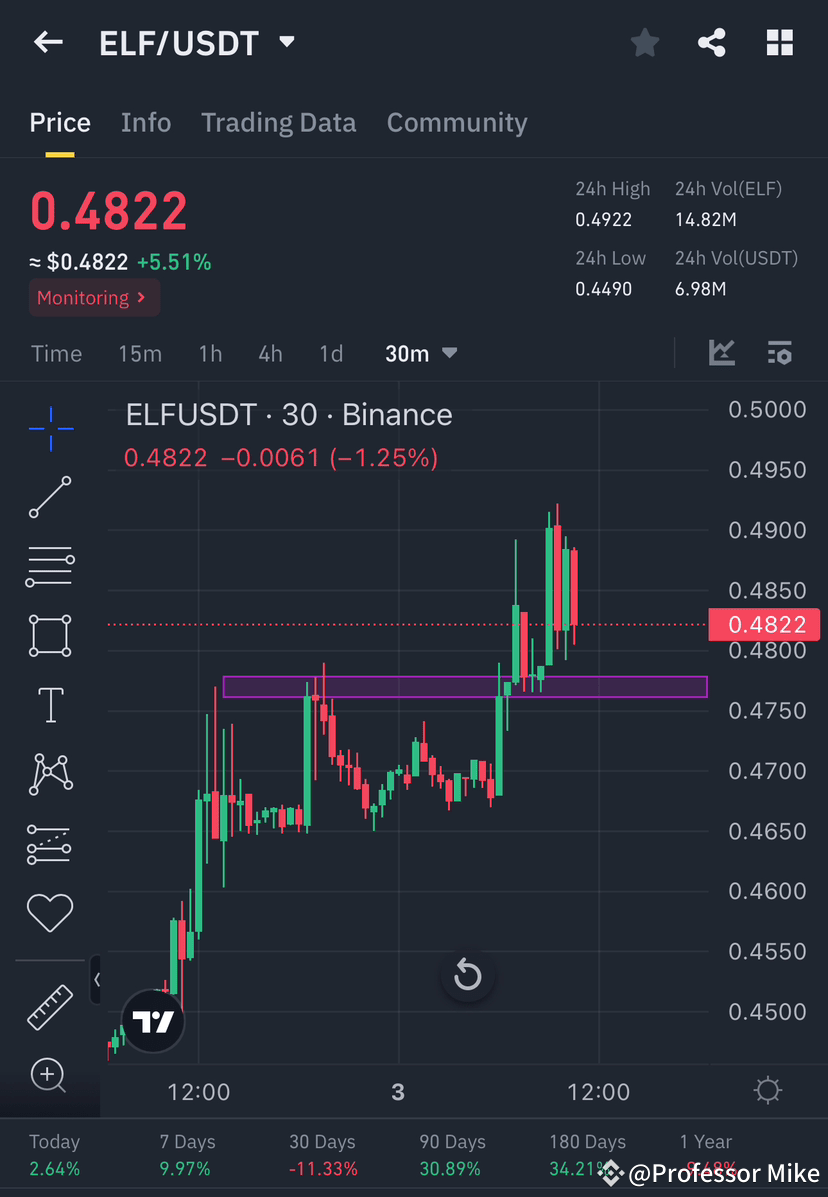828x1197 pixels.
Task: Toggle the line chart style icon
Action: pos(721,353)
